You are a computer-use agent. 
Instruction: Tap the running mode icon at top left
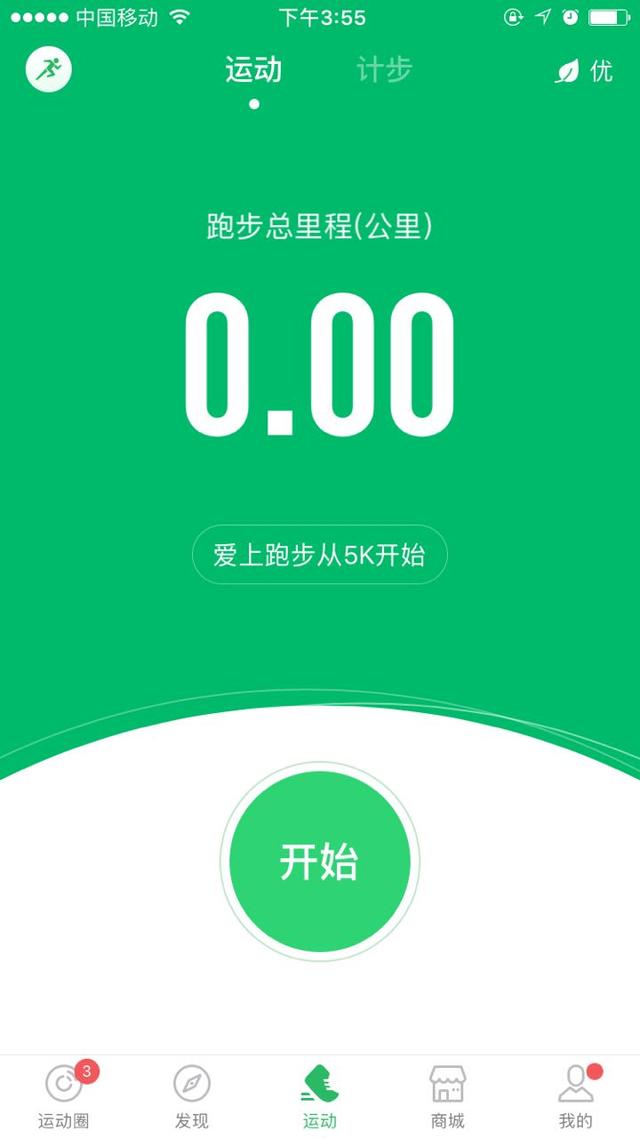point(48,70)
